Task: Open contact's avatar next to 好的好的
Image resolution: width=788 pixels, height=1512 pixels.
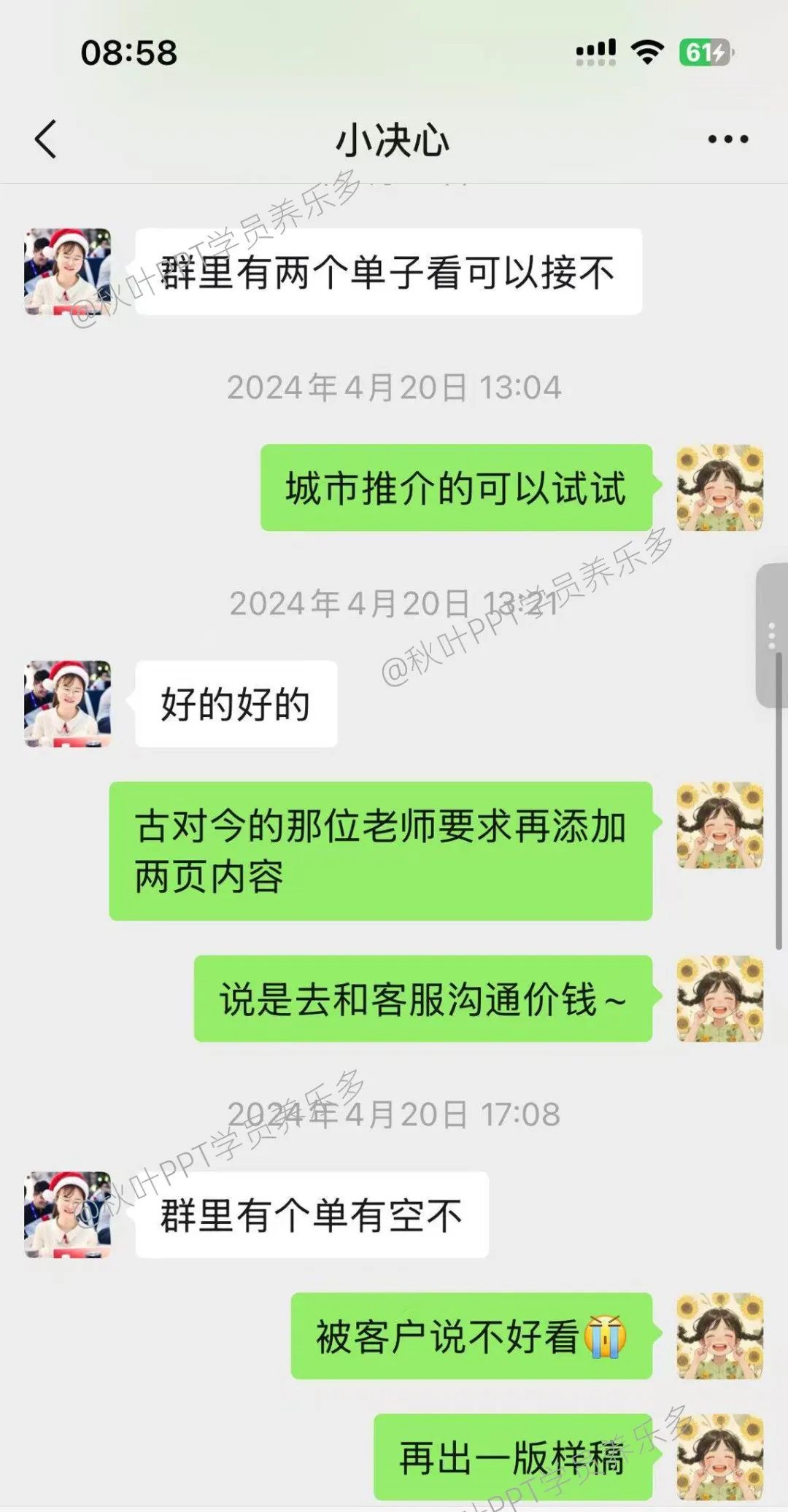Action: (x=68, y=703)
